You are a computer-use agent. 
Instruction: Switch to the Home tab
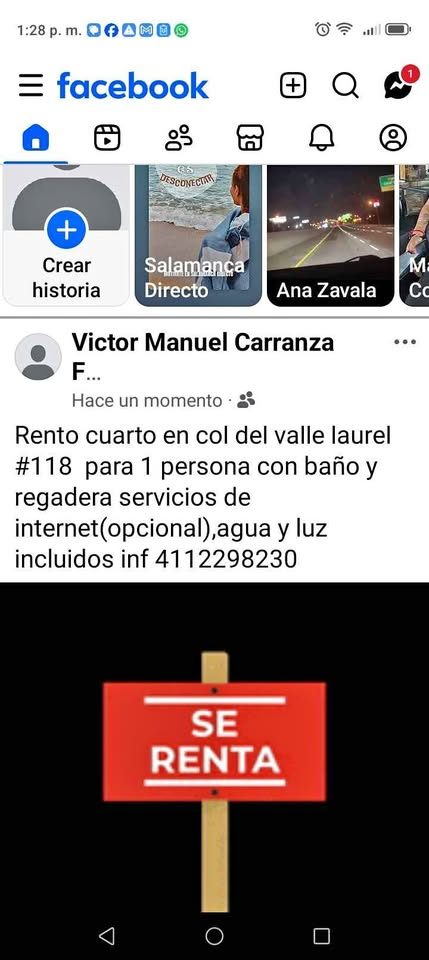click(35, 138)
